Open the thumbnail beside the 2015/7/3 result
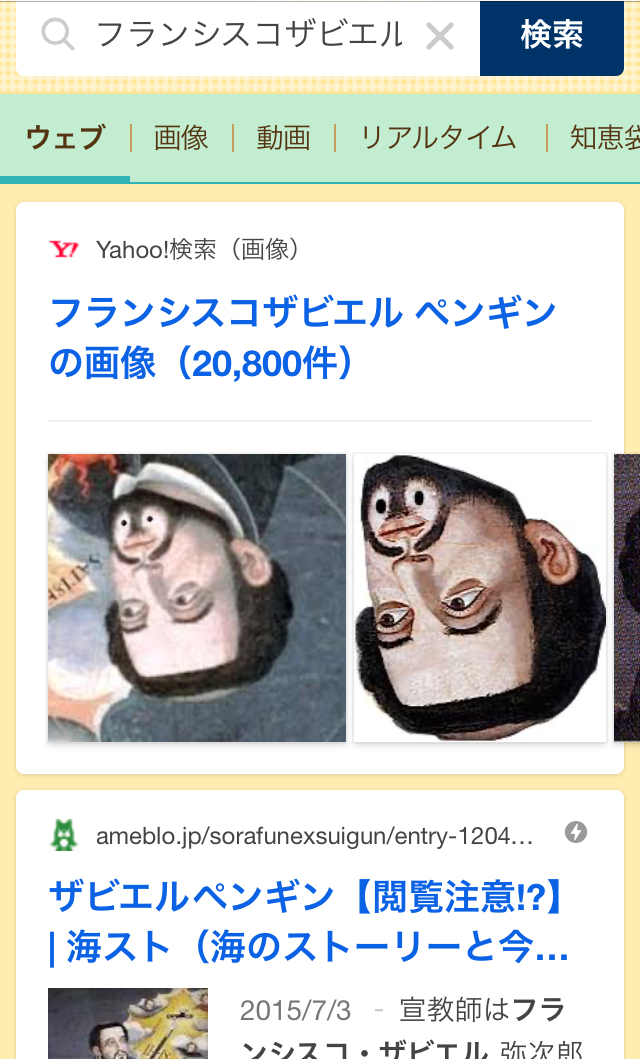Screen dimensions: 640x1059 coord(128,1024)
